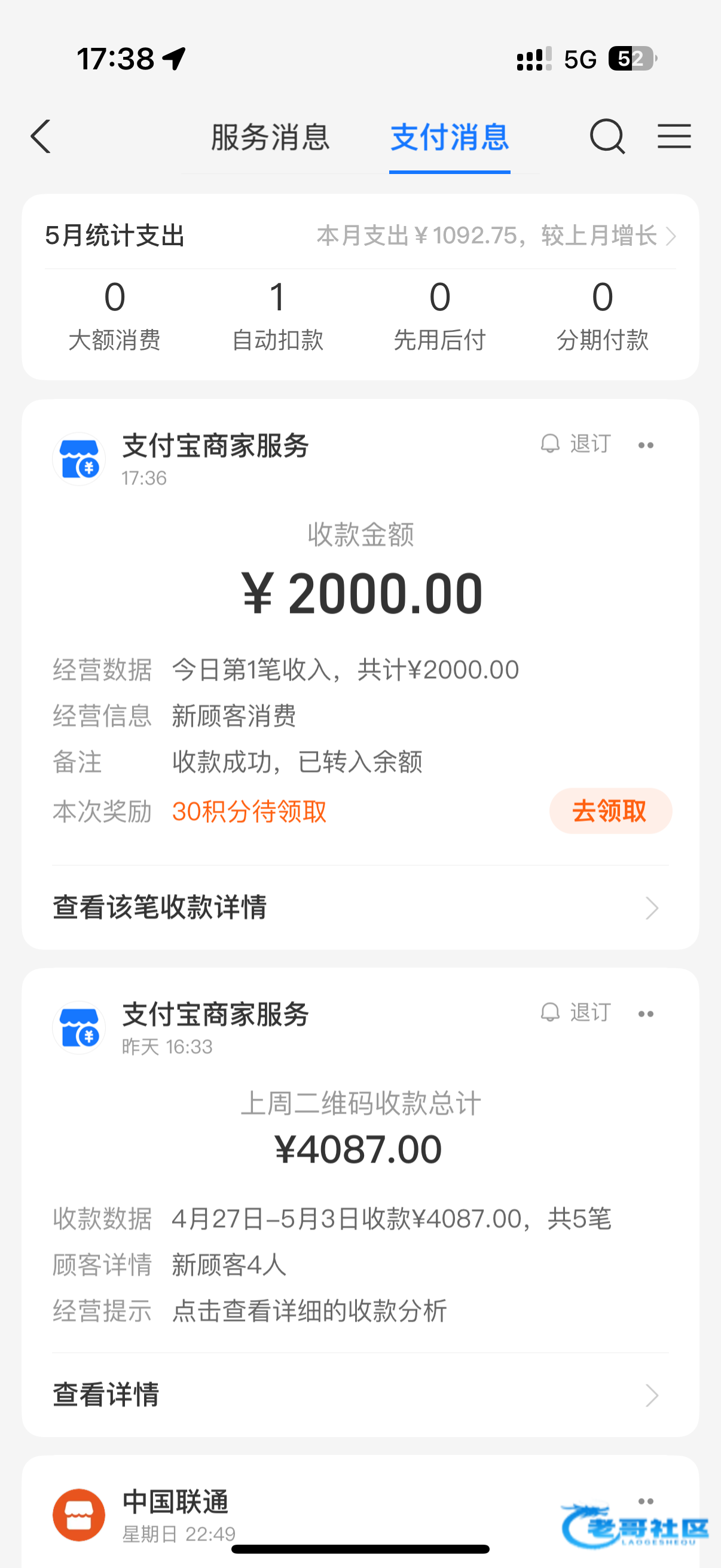Open 查看详情 for last week's total
Viewport: 721px width, 1568px height.
tap(360, 1395)
